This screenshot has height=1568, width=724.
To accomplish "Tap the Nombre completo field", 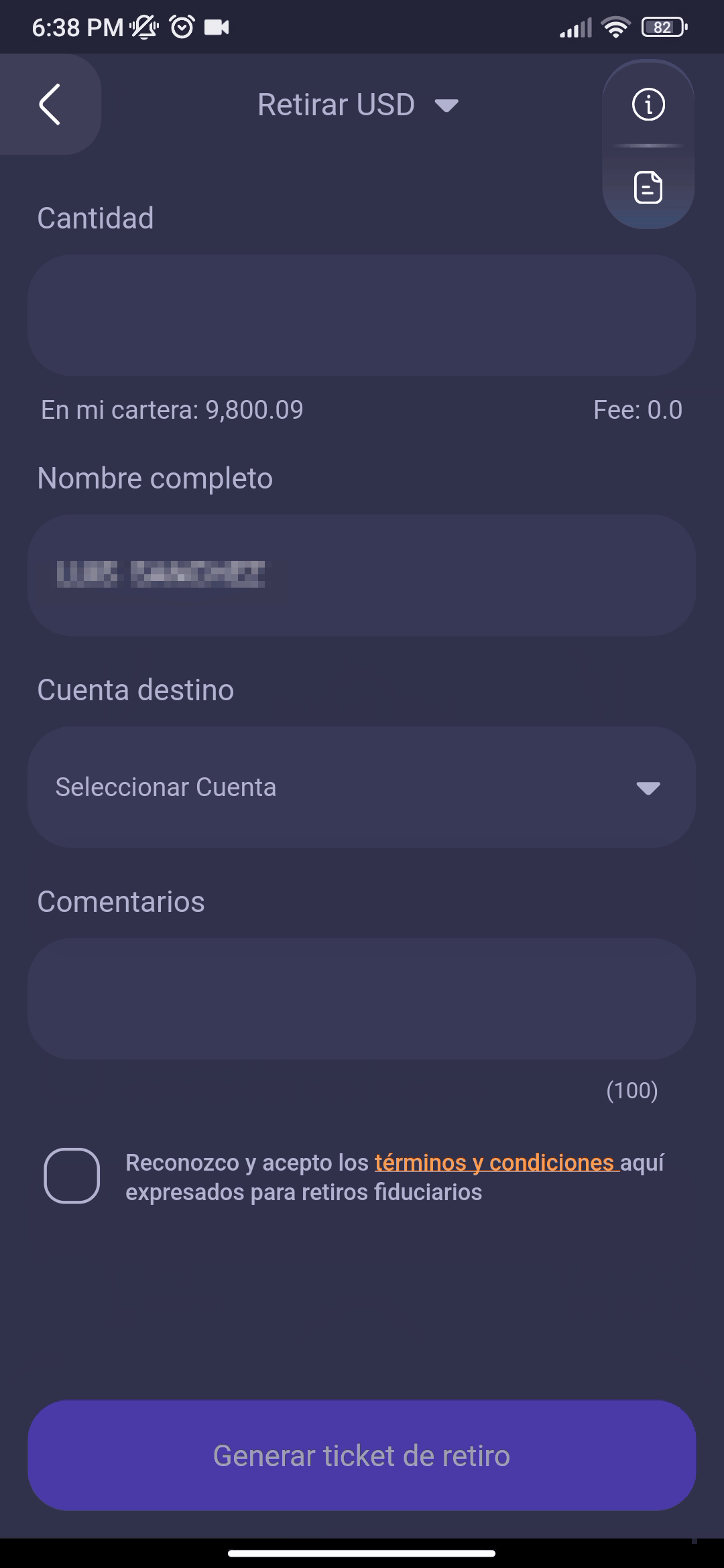I will point(361,575).
